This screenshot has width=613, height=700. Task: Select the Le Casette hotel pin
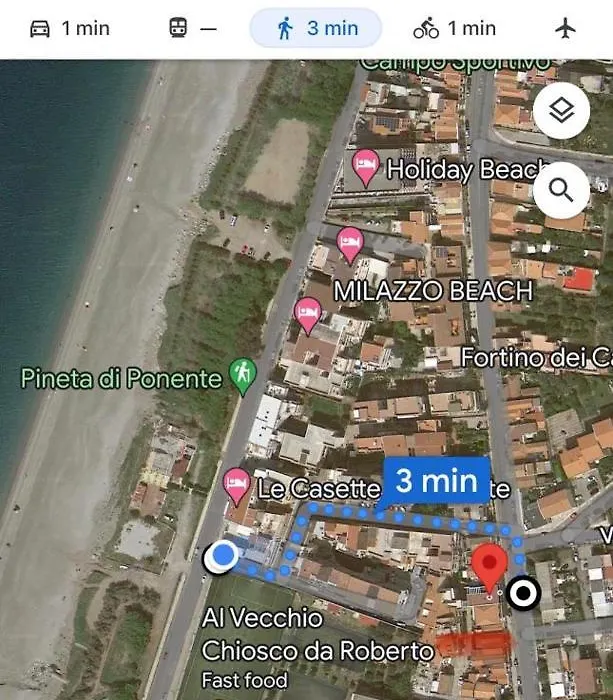(x=236, y=485)
